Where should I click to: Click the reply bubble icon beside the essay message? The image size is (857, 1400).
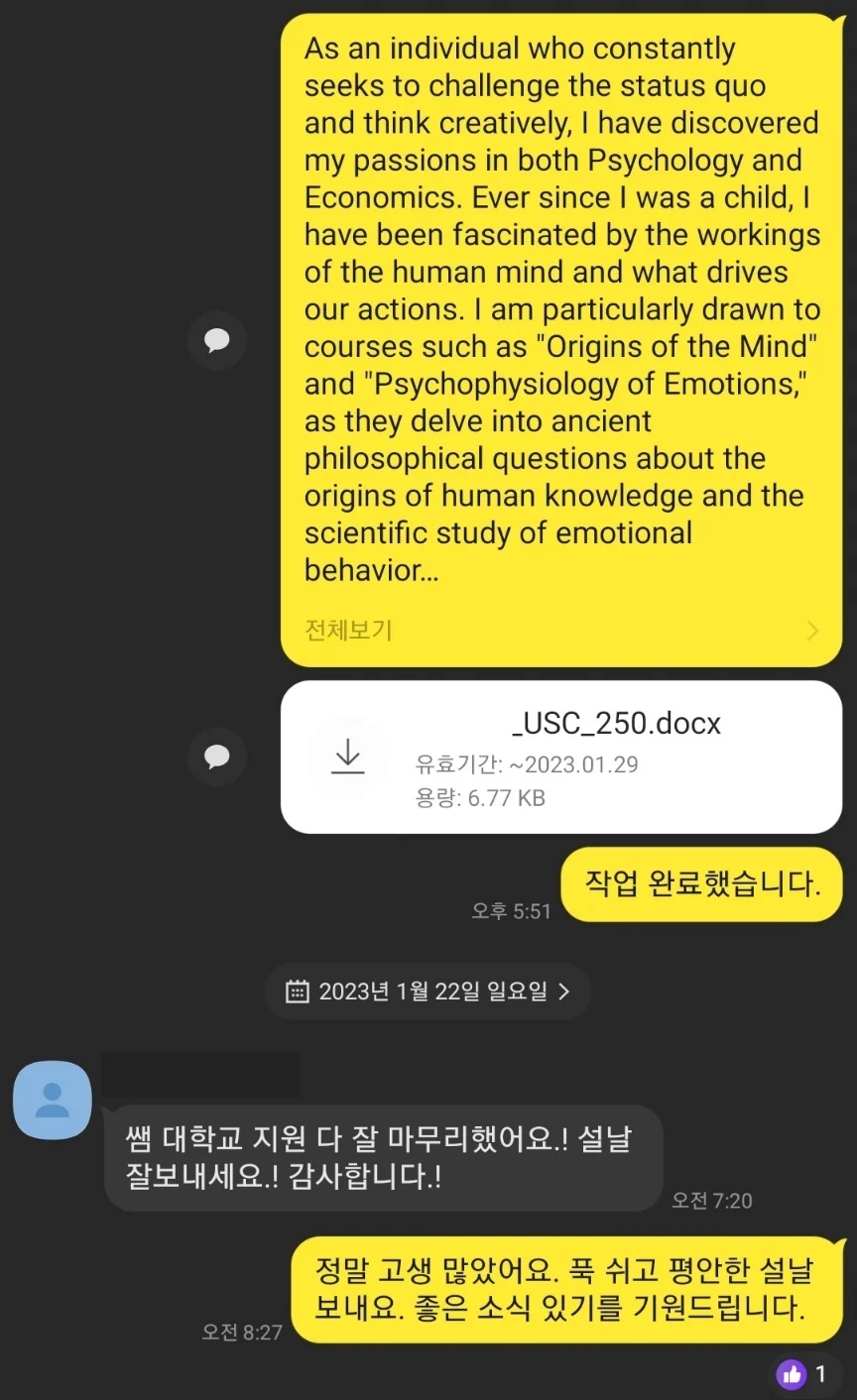pos(216,340)
